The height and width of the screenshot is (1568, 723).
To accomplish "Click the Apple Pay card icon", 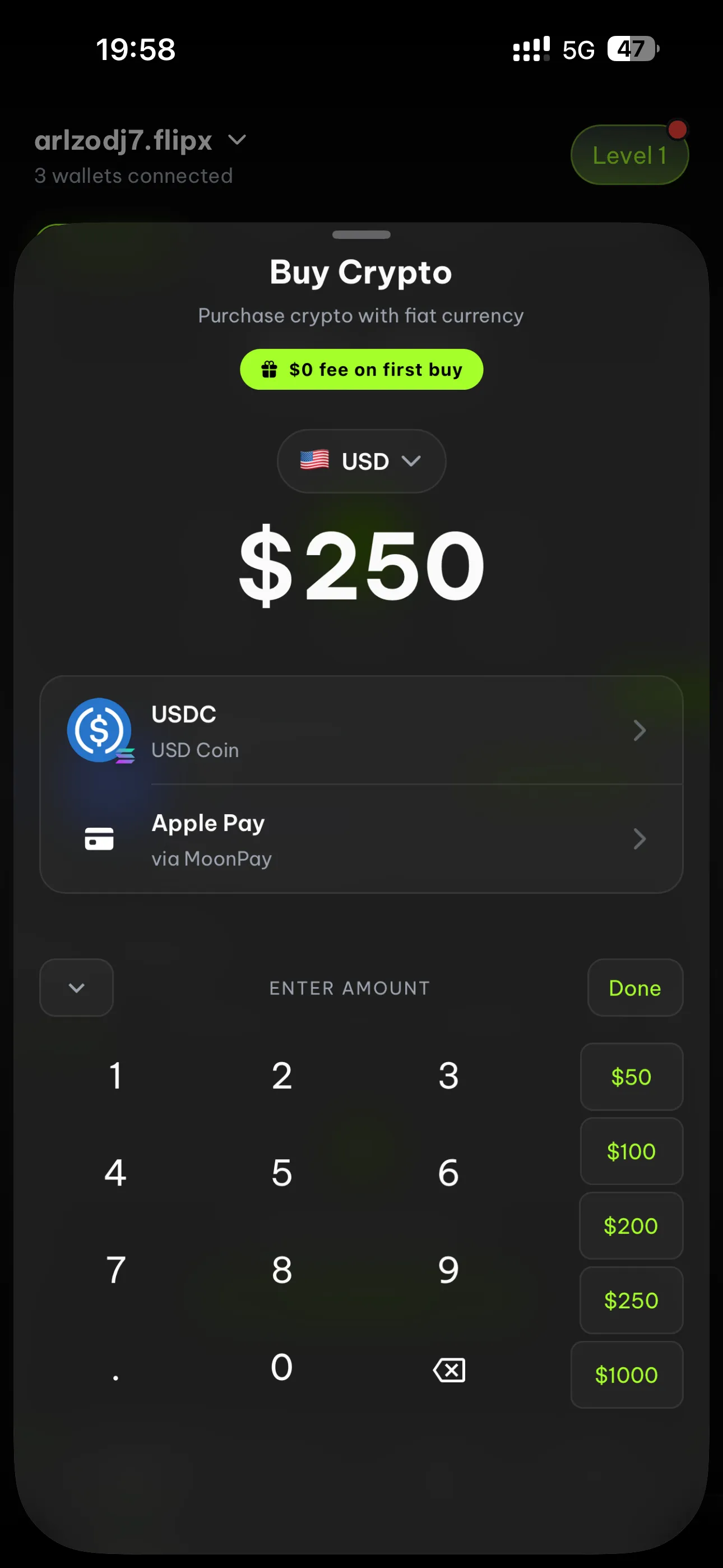I will tap(100, 838).
